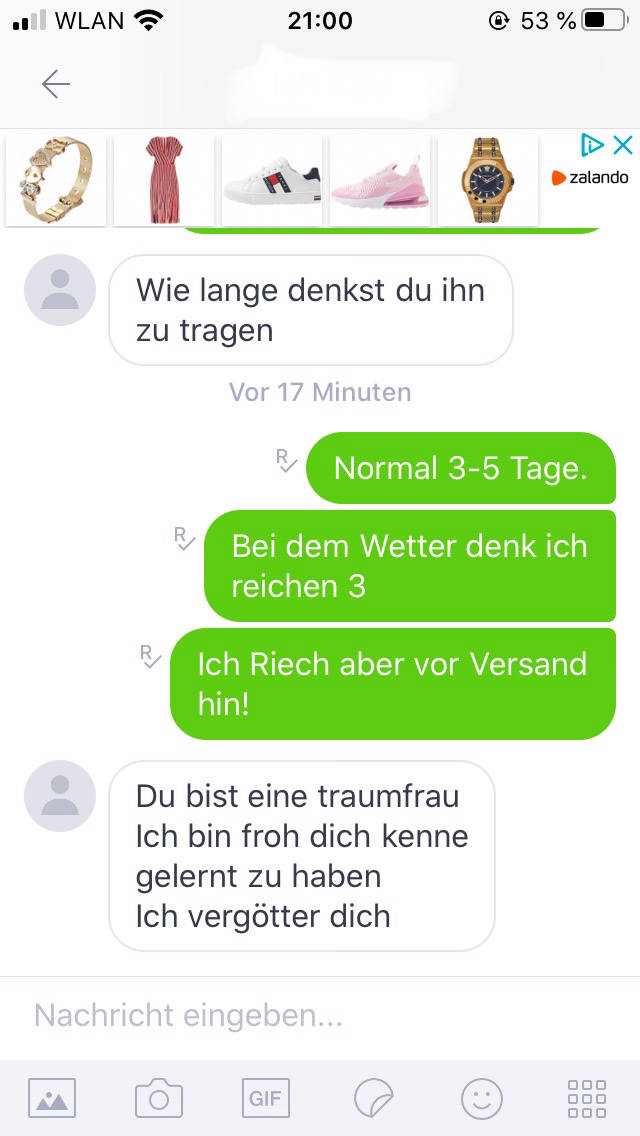Open the avatar beside the traumfrau message
This screenshot has height=1136, width=640.
click(x=60, y=796)
